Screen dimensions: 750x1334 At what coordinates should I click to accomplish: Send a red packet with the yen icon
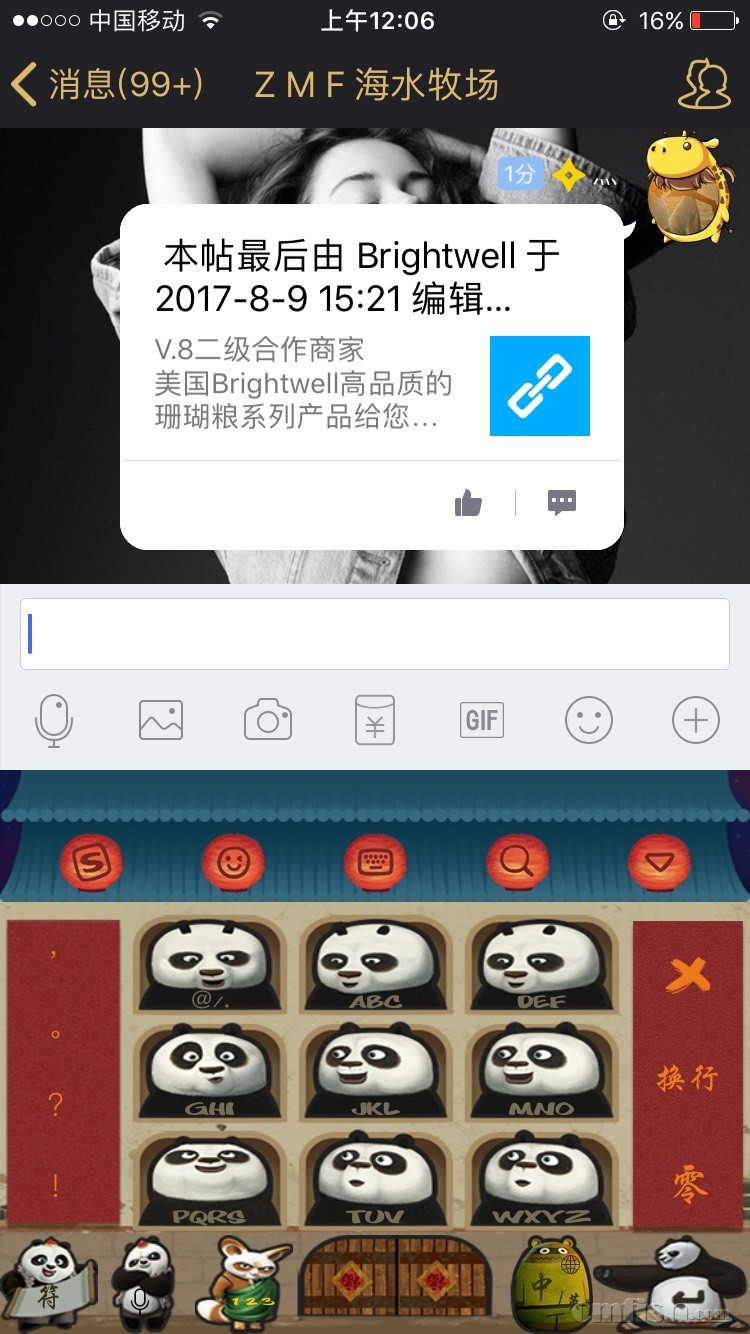375,720
